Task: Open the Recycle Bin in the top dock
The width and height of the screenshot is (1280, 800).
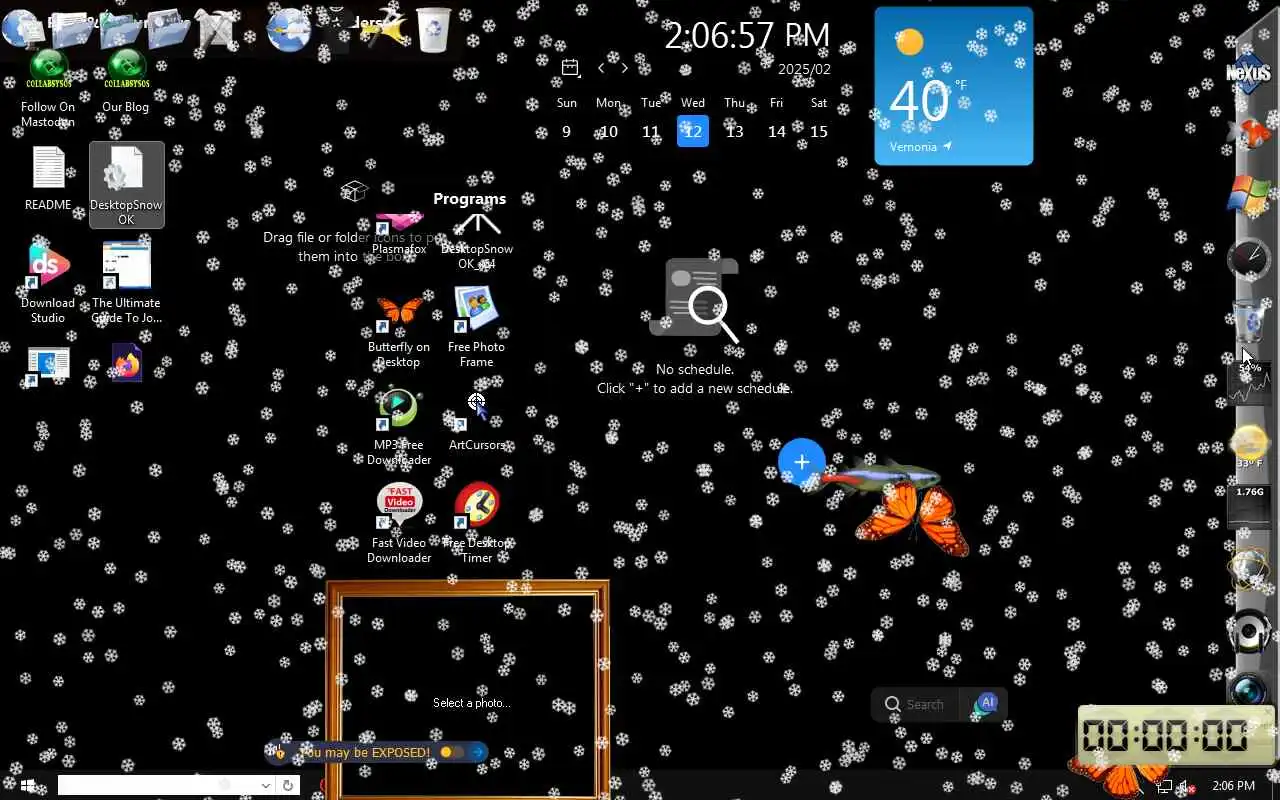Action: [x=433, y=29]
